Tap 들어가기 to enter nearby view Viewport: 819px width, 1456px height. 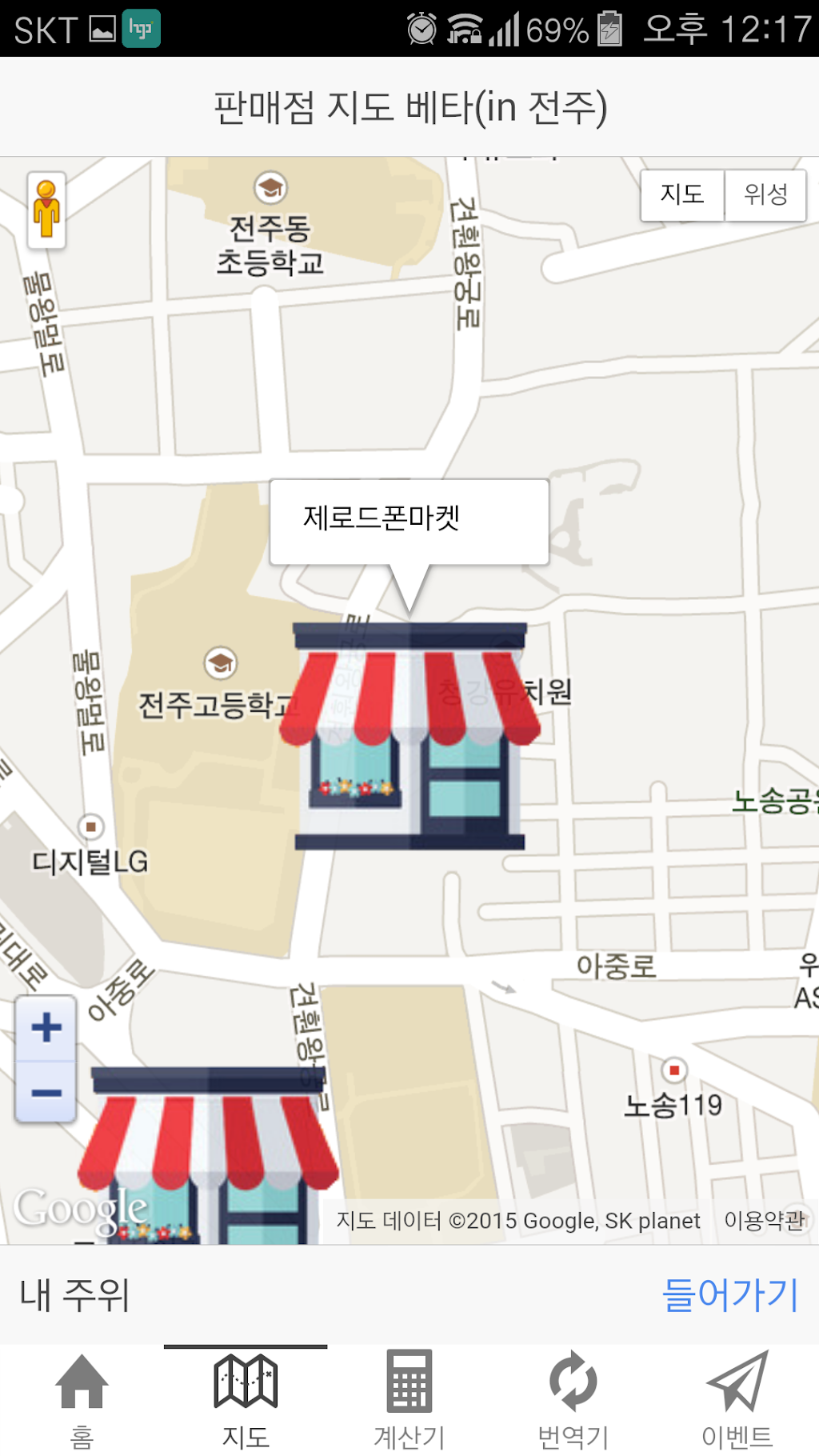tap(730, 1294)
